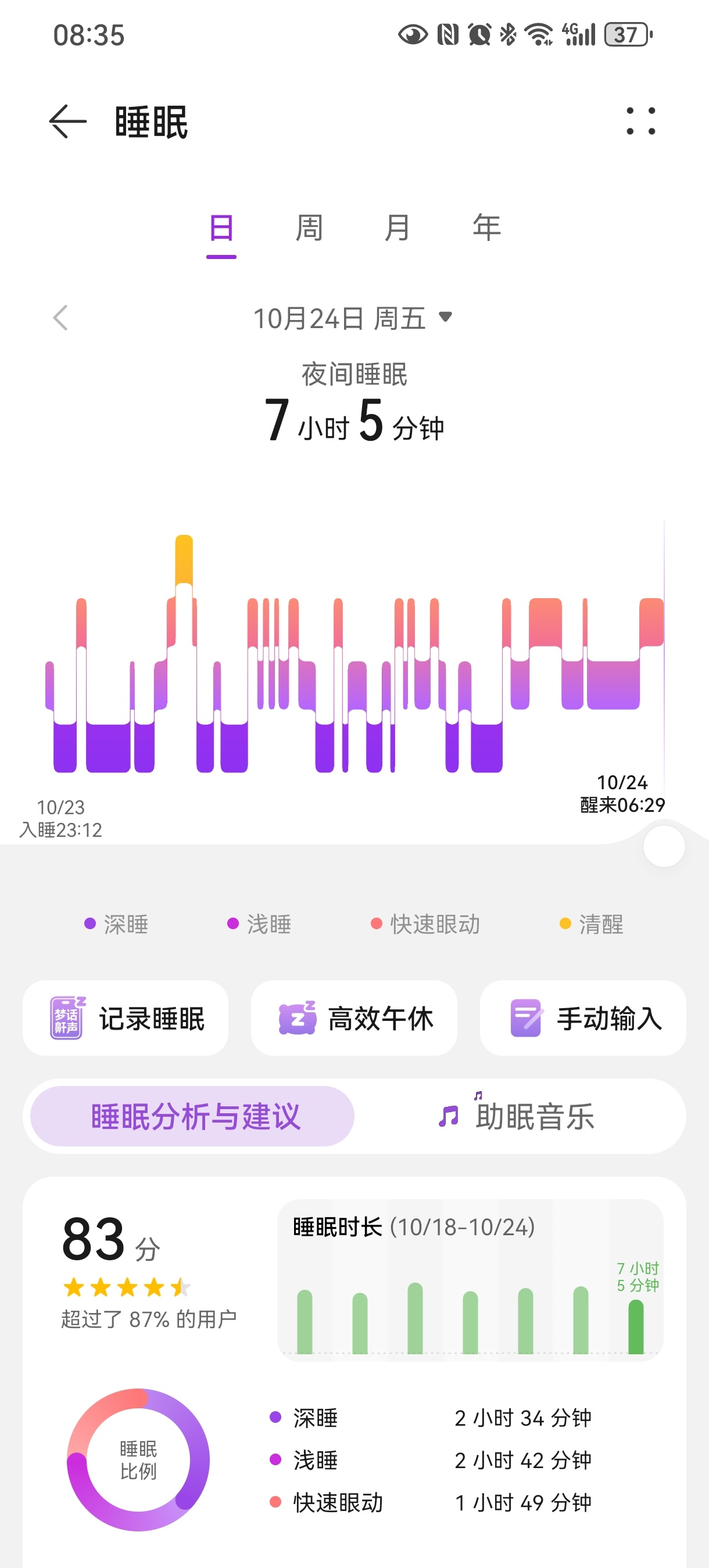
Task: Select the 日 tab
Action: click(221, 229)
